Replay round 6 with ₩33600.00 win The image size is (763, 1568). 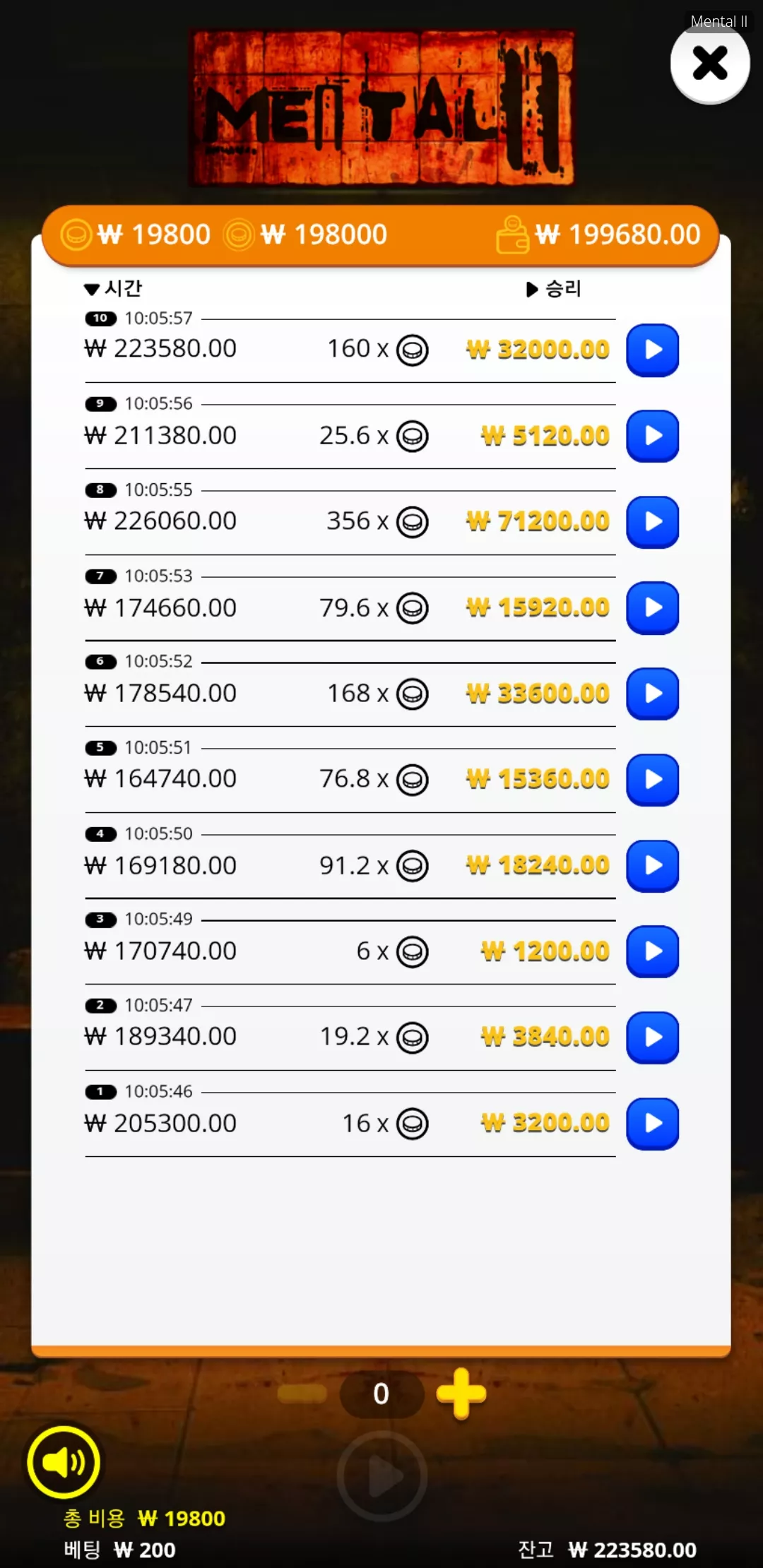[x=653, y=694]
